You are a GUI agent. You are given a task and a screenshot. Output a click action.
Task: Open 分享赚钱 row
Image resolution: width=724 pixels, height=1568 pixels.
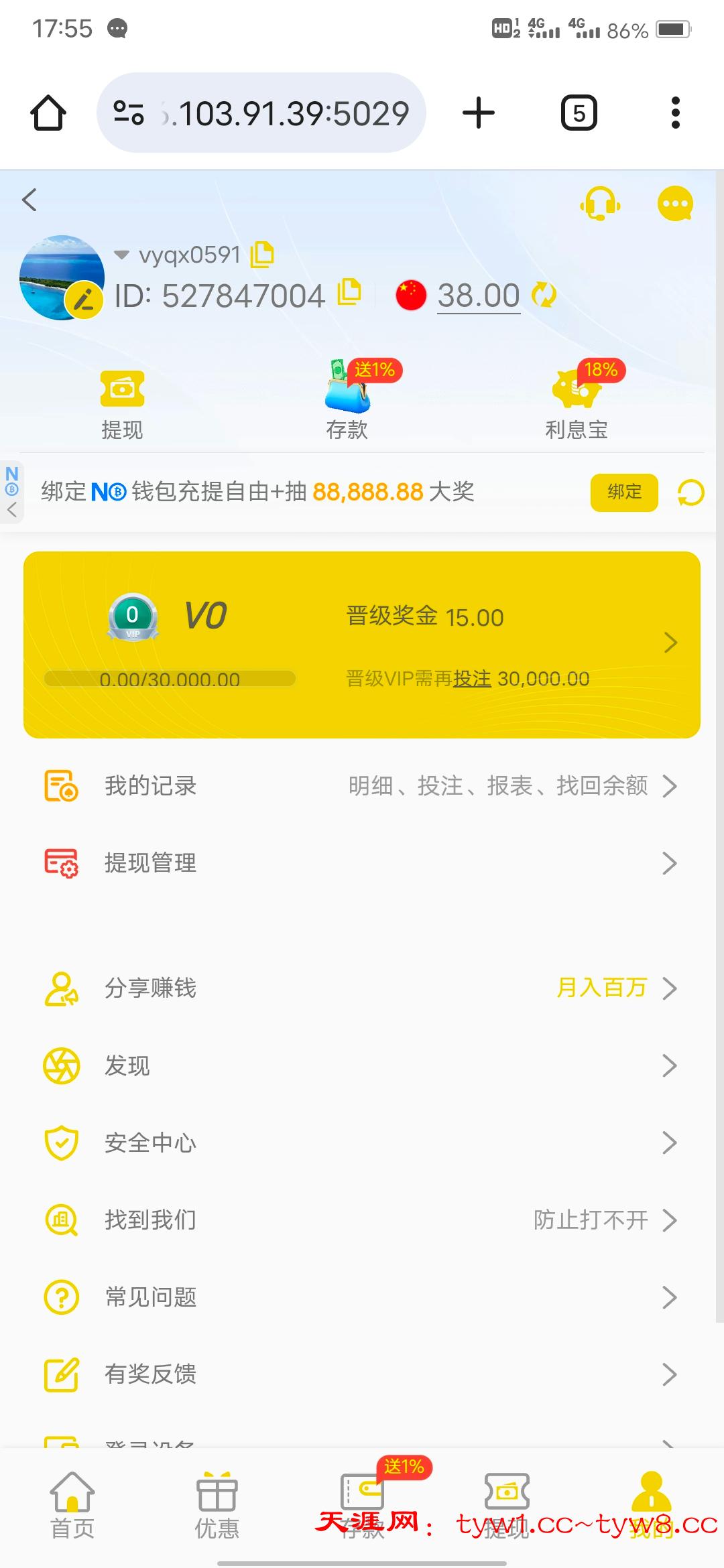point(362,988)
